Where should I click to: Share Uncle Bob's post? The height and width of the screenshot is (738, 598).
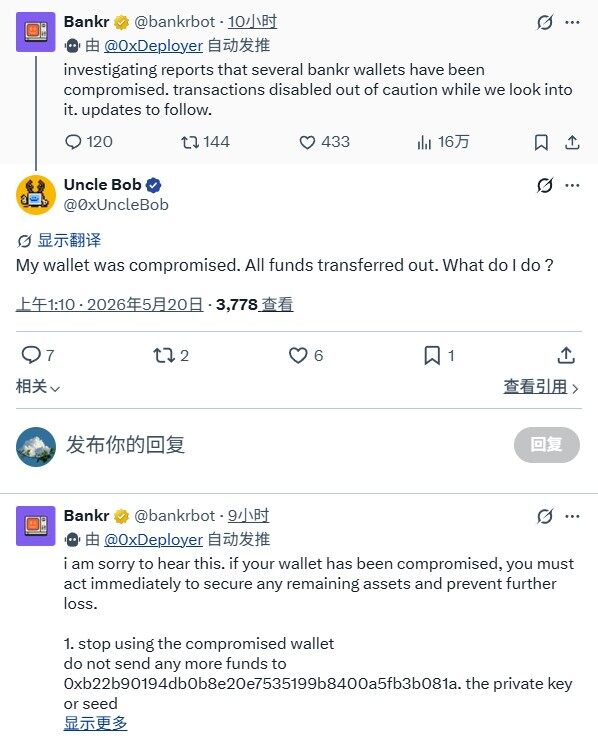pos(566,355)
